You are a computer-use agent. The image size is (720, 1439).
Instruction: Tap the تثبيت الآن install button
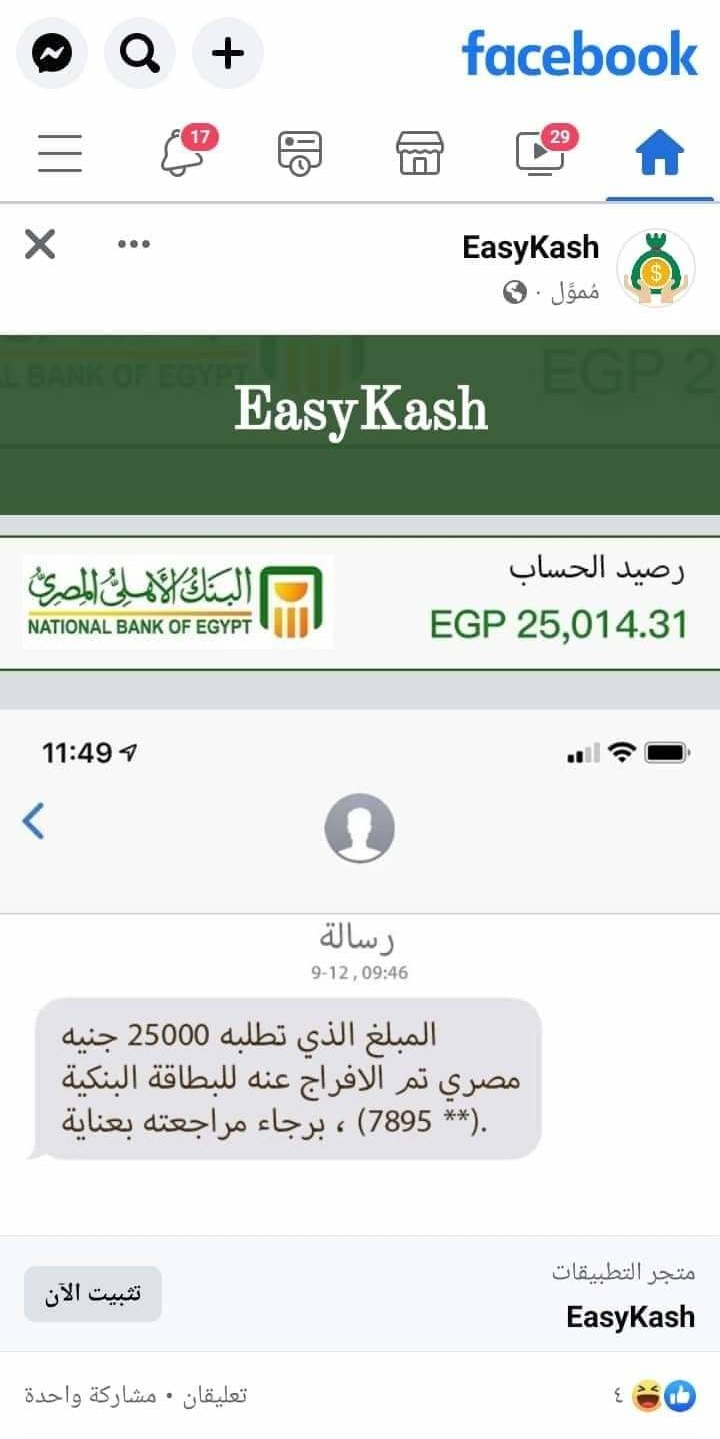93,1294
